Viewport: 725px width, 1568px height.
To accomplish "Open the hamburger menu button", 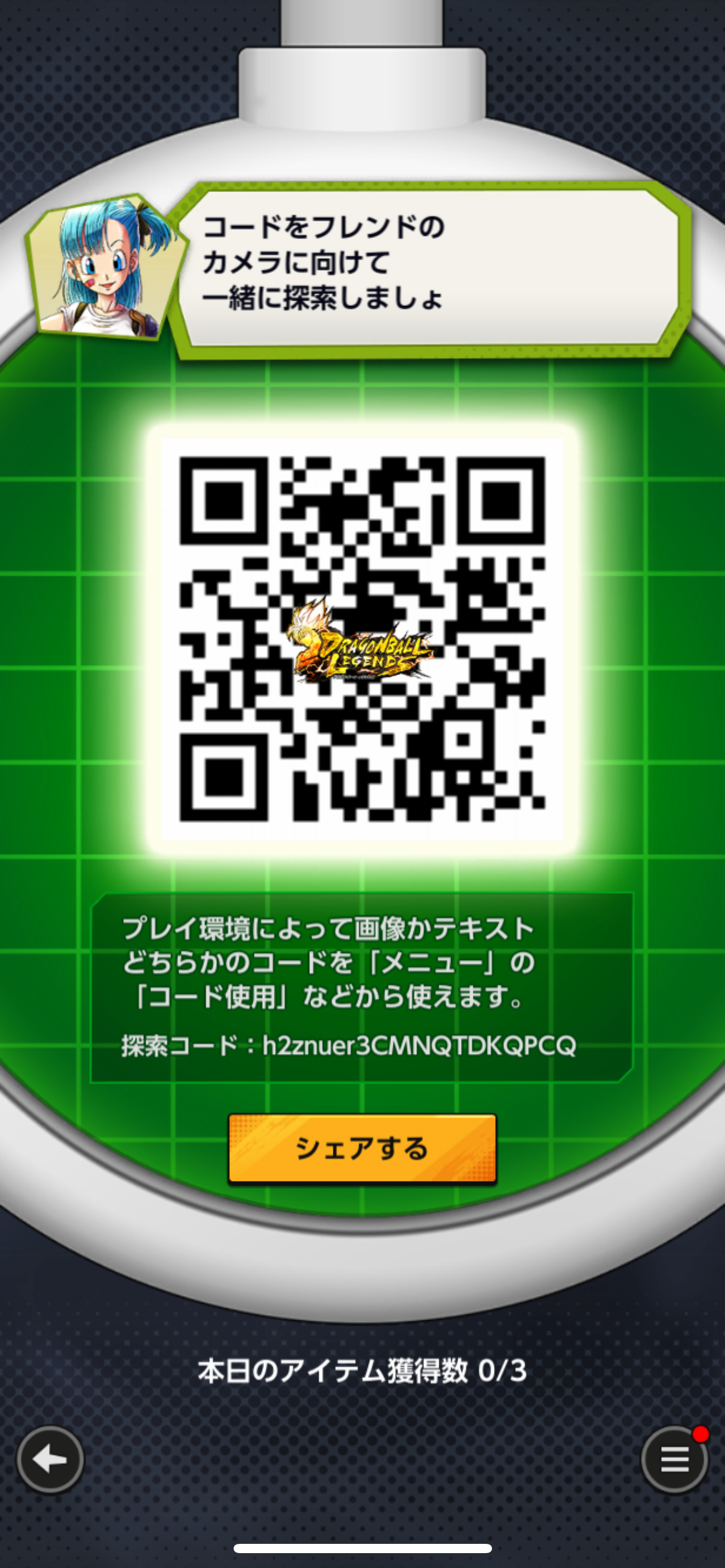I will (x=674, y=1460).
